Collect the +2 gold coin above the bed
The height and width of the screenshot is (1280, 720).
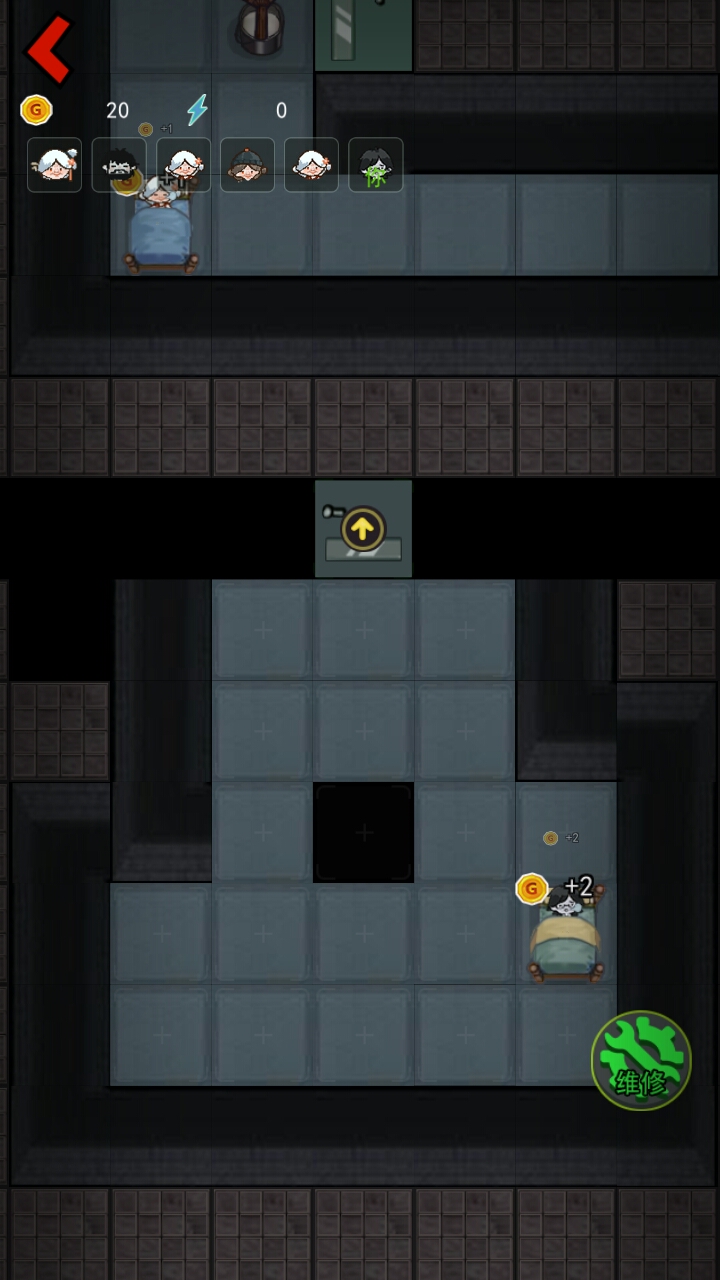[x=532, y=888]
